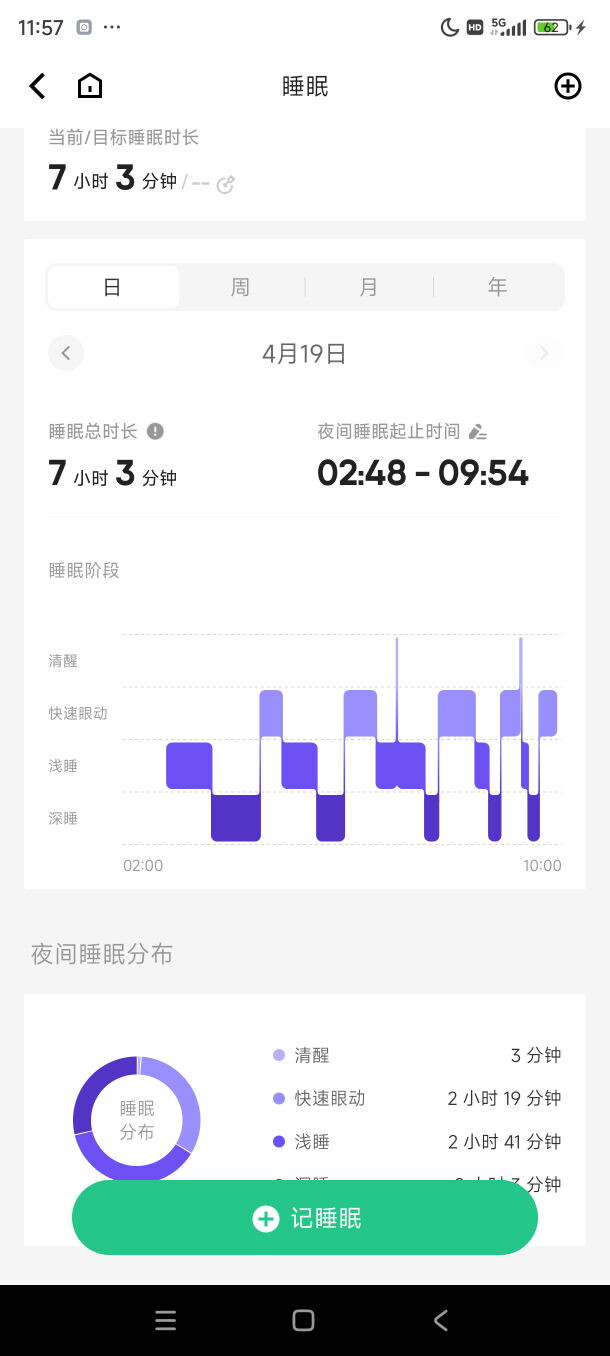
Task: Open info icon beside 睡眠总时长
Action: pos(155,431)
